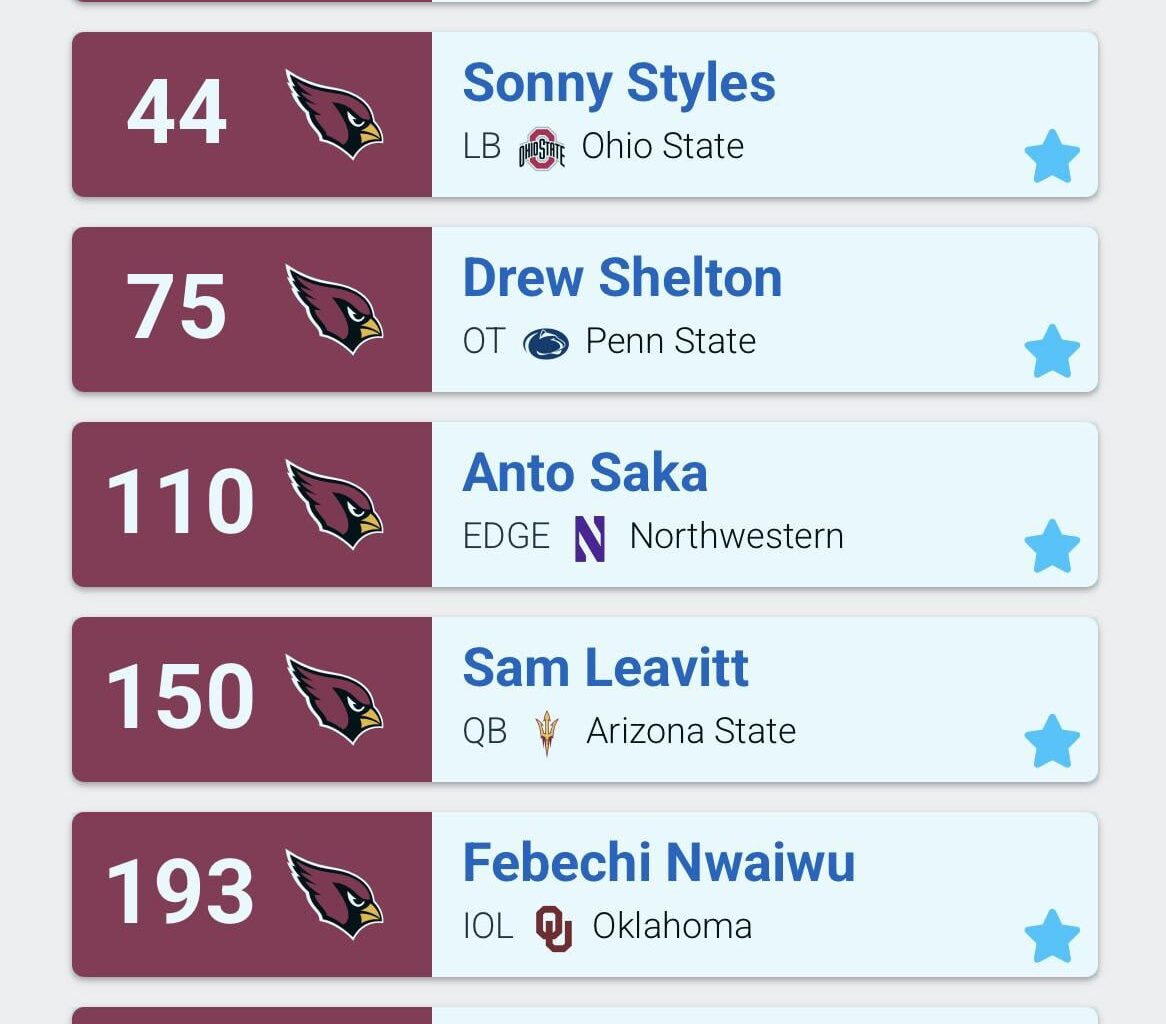Open Anto Saka player profile
1166x1024 pixels.
pyautogui.click(x=585, y=474)
